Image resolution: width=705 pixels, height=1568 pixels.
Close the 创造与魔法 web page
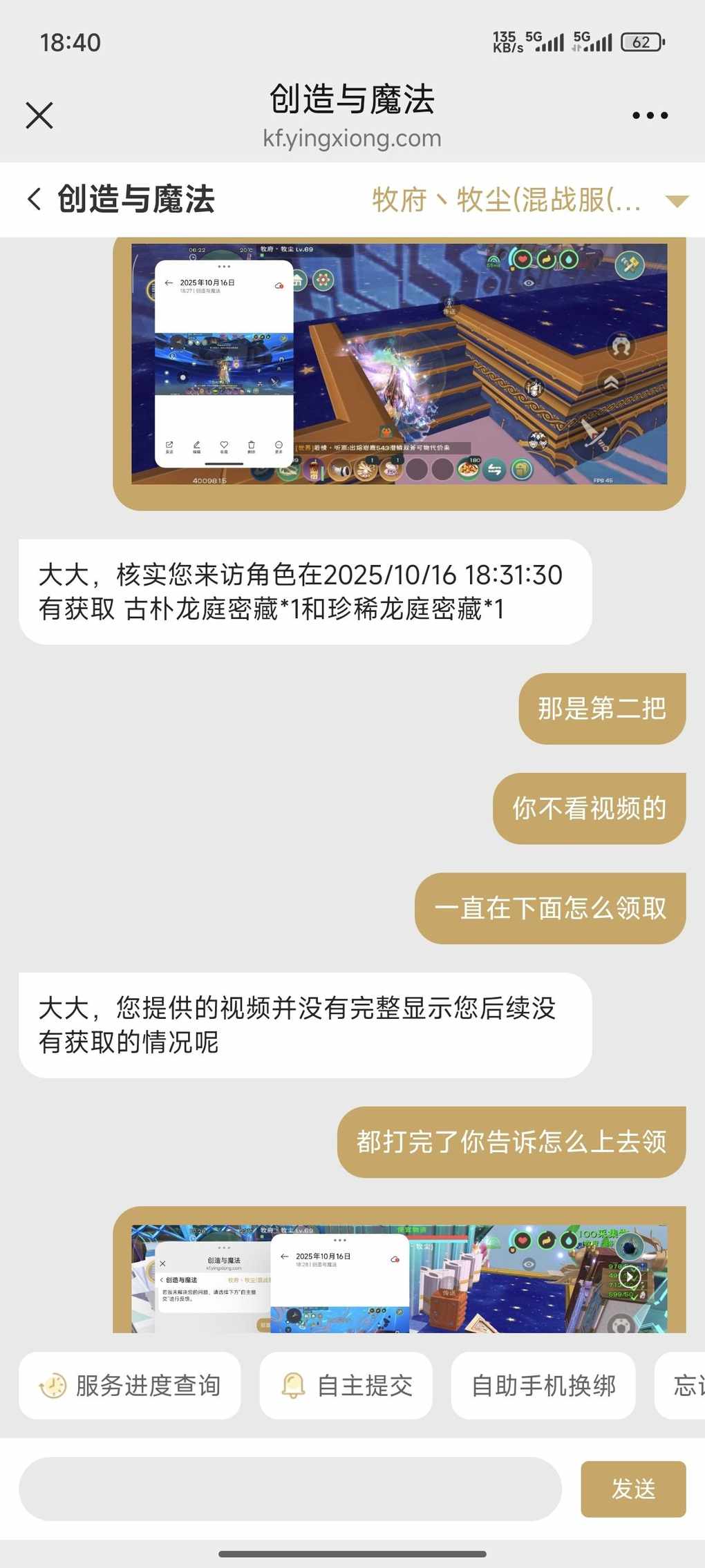(x=39, y=115)
